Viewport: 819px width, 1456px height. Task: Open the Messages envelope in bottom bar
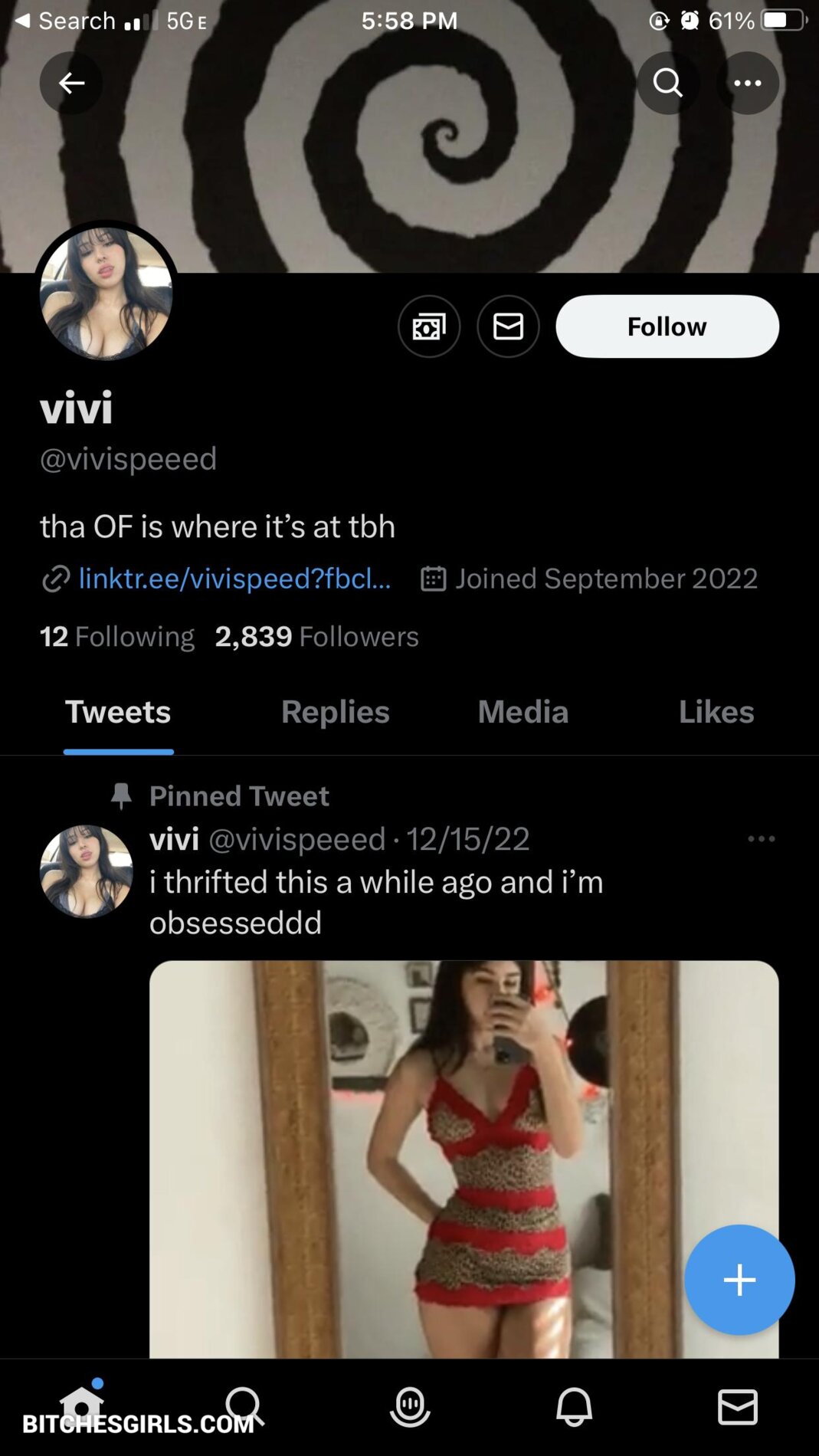[737, 1407]
